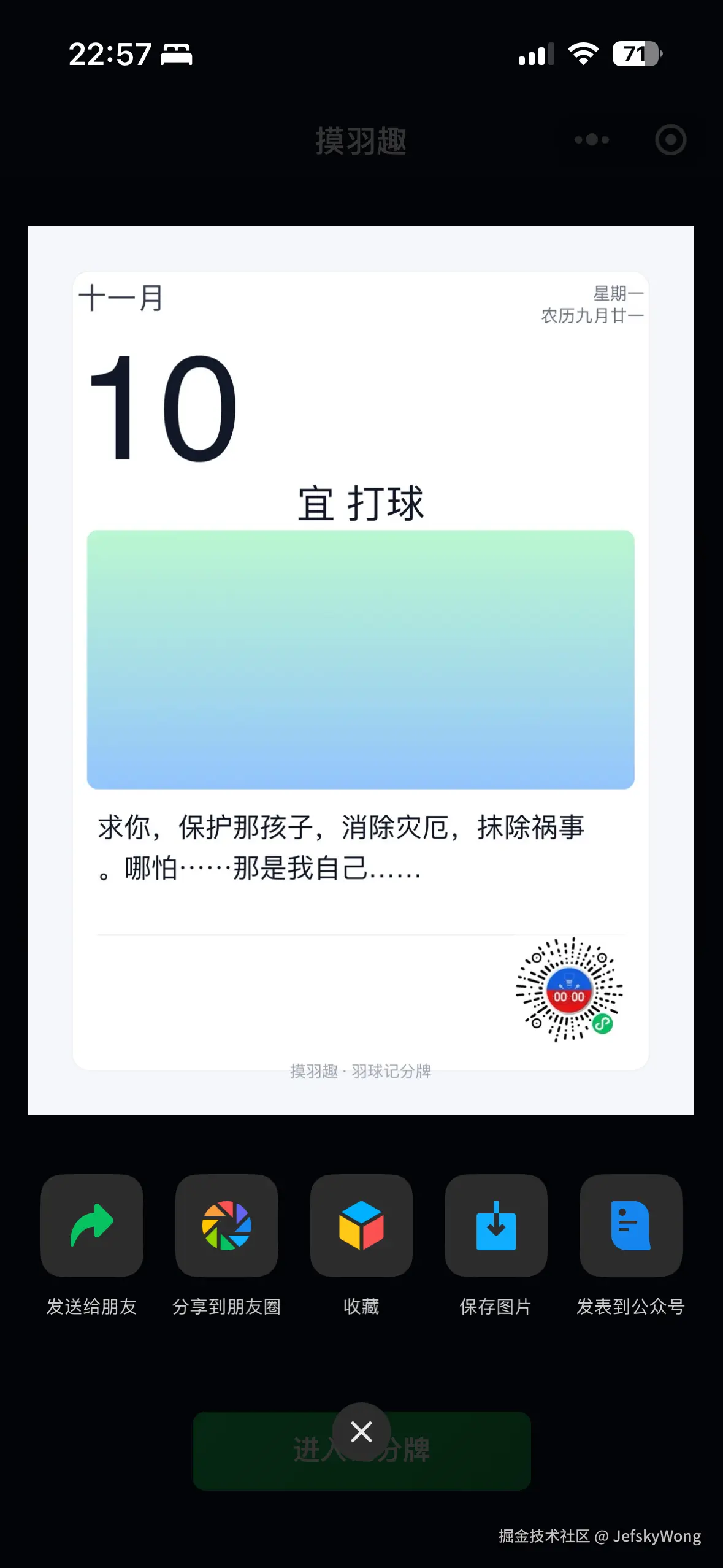
Task: Share to Moments via 分享到朋友圈 icon
Action: 227,1226
